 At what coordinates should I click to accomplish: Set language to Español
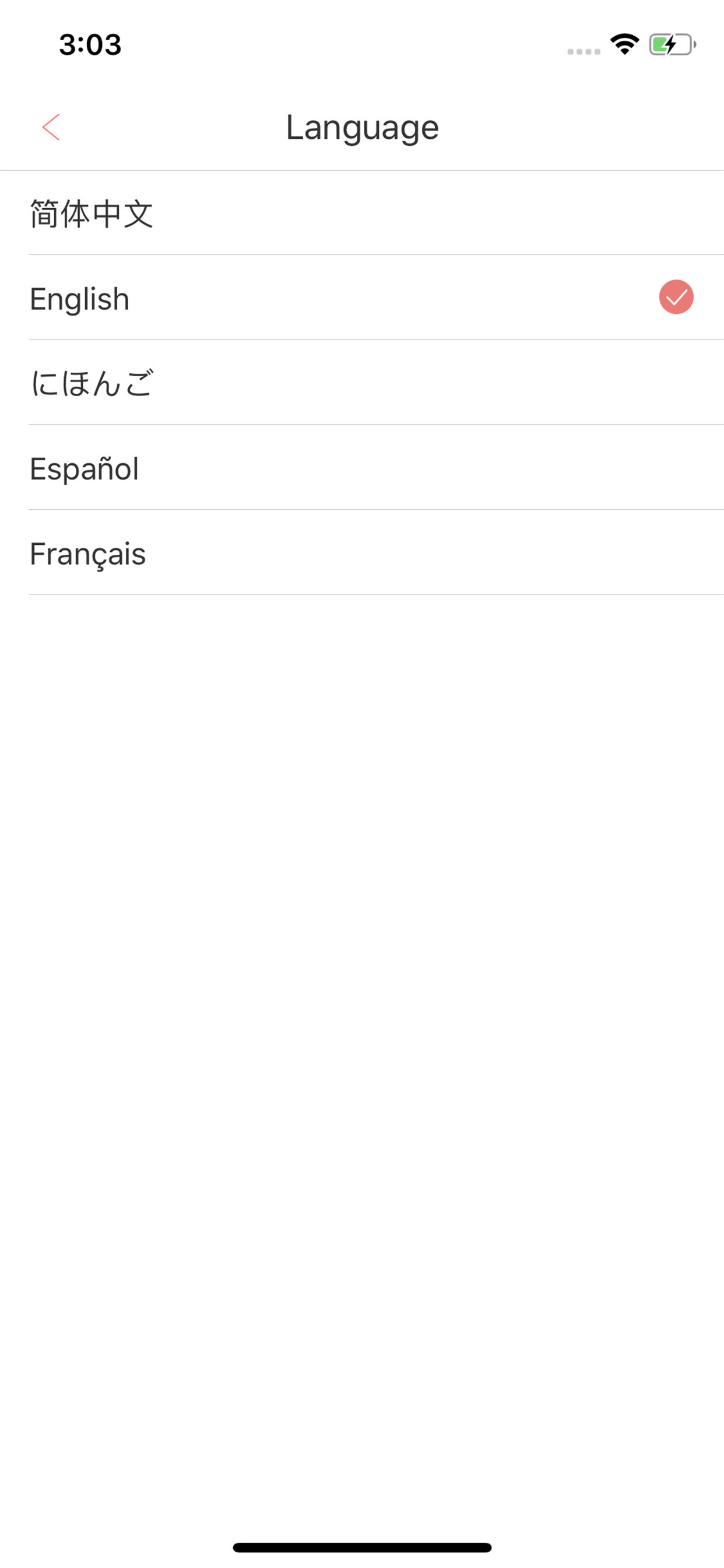tap(362, 468)
